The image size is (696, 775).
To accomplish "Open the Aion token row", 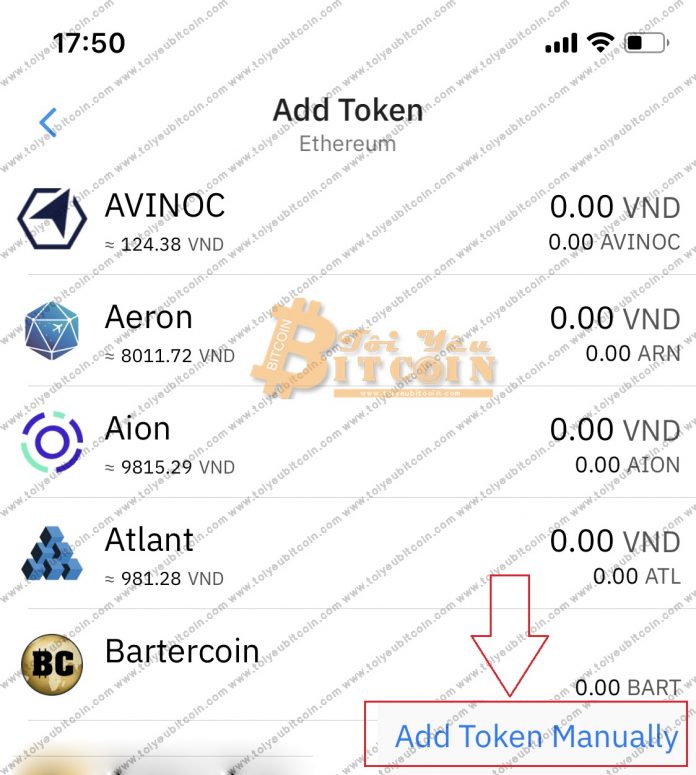I will tap(347, 443).
